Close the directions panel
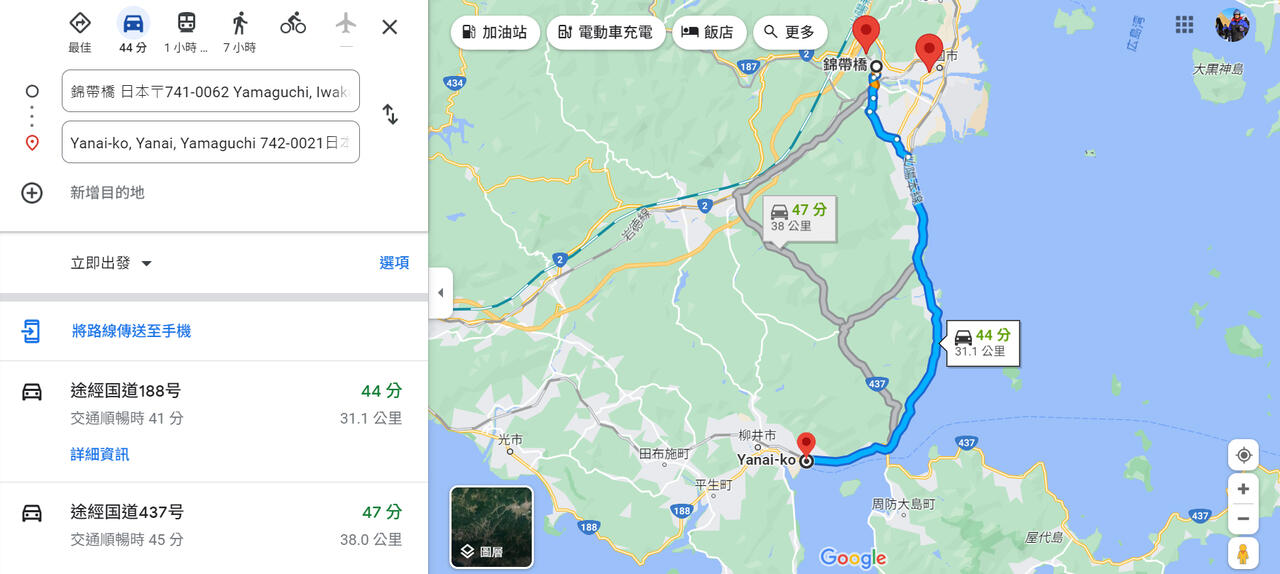Screen dimensions: 1280x574 coord(390,27)
